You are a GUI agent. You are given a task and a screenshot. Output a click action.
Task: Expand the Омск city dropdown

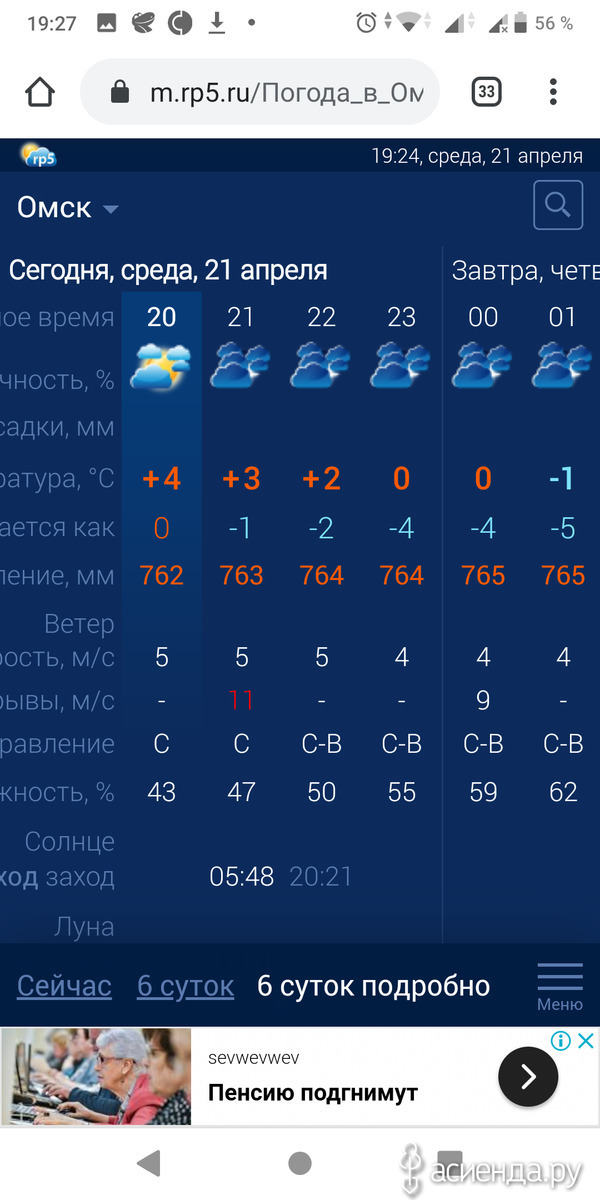(68, 208)
